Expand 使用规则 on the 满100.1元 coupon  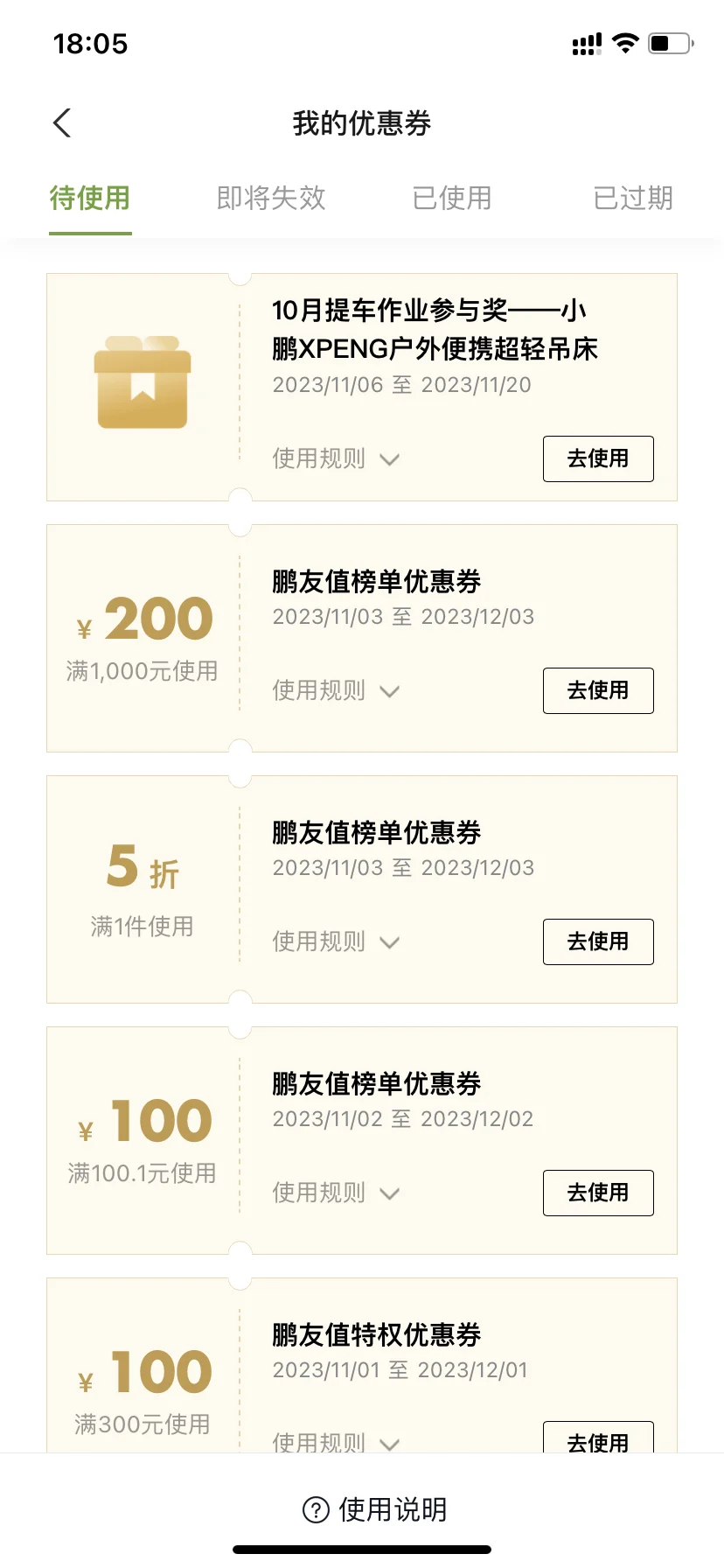point(336,1193)
